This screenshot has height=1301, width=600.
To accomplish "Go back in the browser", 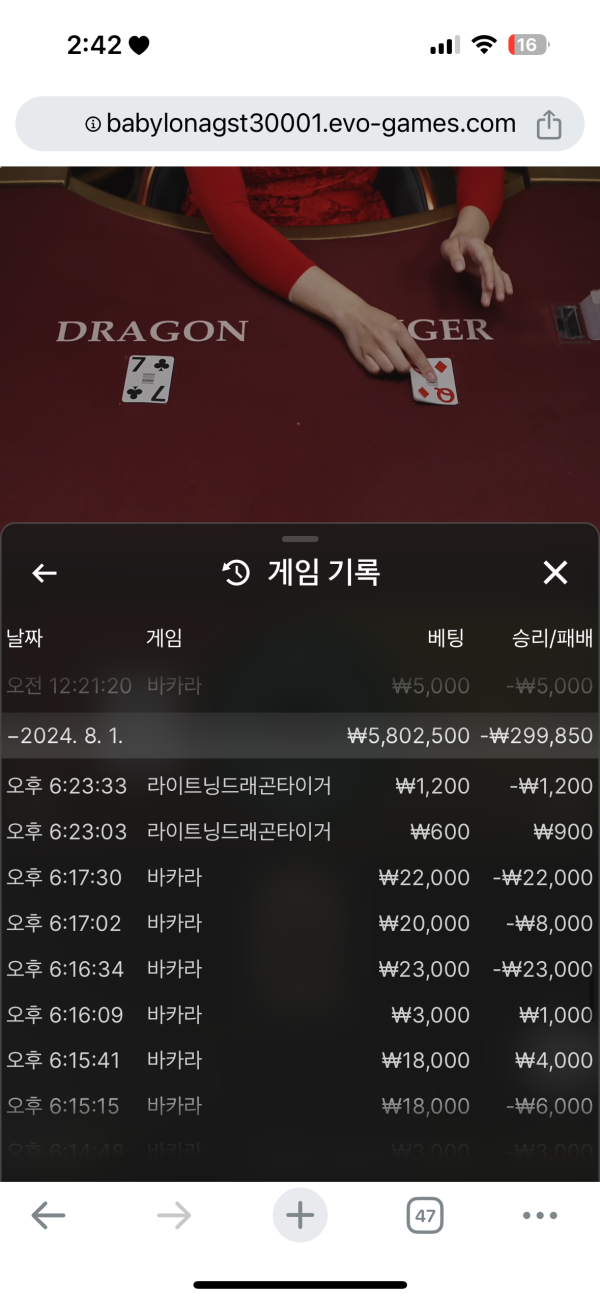I will [x=48, y=1215].
